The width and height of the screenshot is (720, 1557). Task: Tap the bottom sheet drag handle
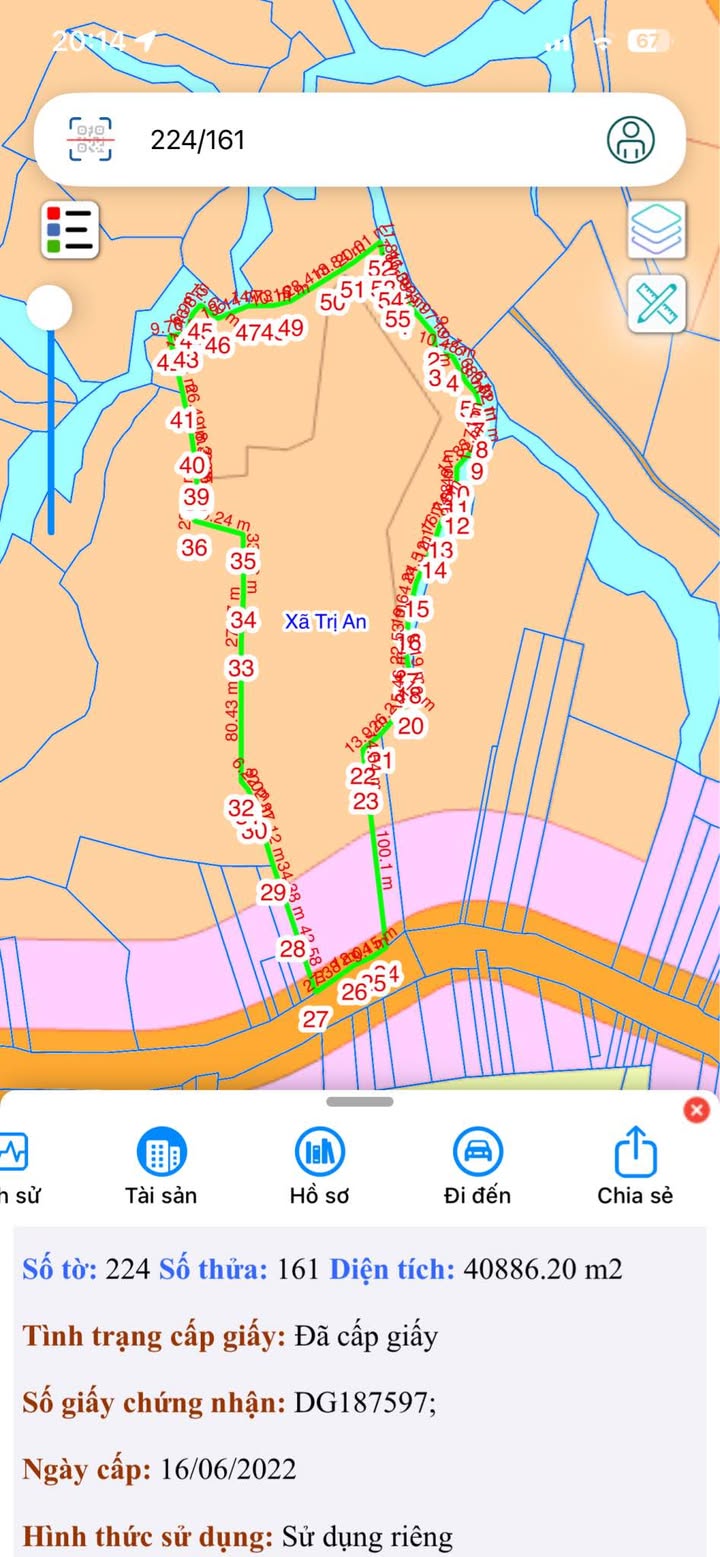(360, 1101)
